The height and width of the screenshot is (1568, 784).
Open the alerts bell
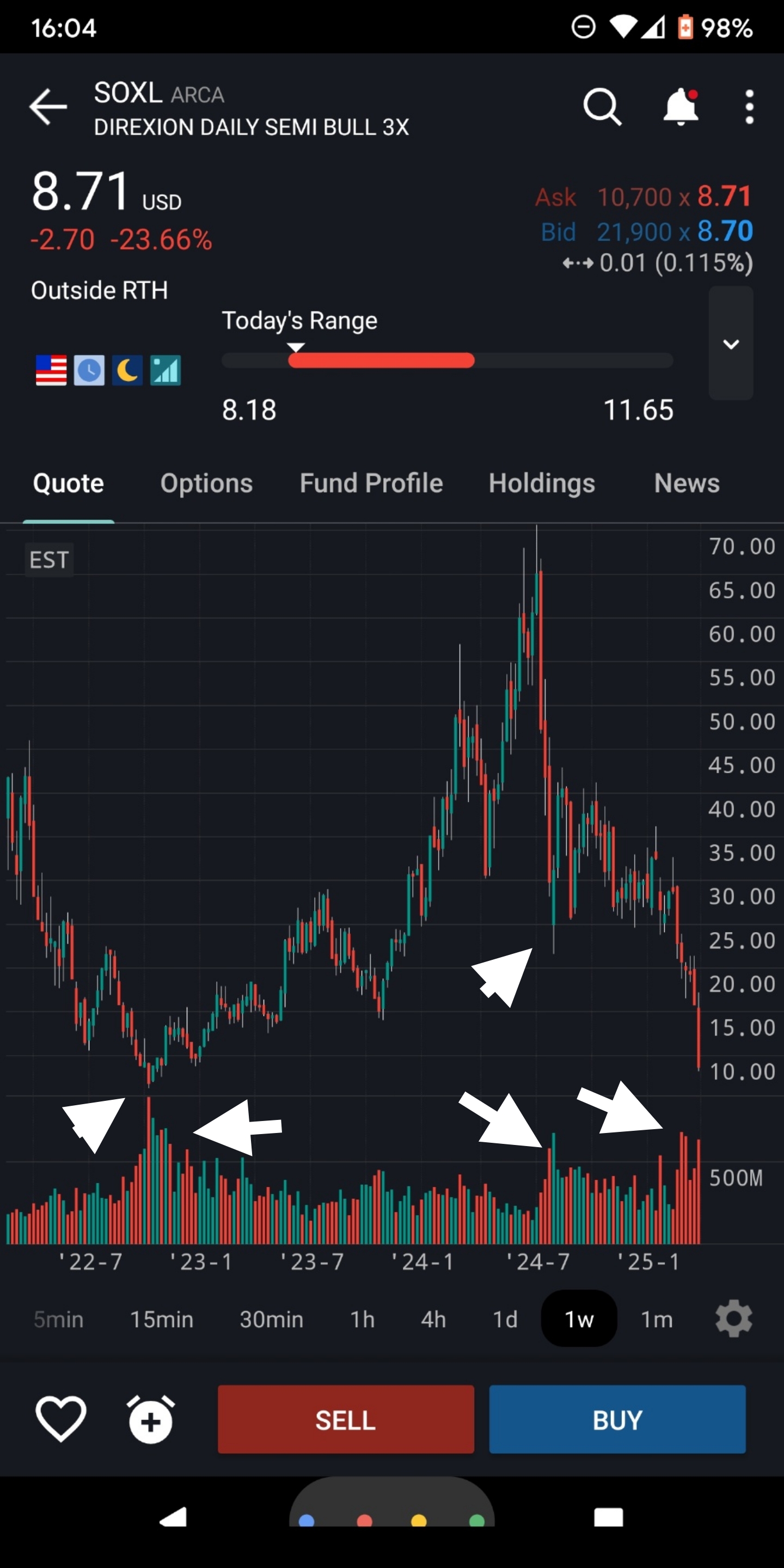(681, 107)
